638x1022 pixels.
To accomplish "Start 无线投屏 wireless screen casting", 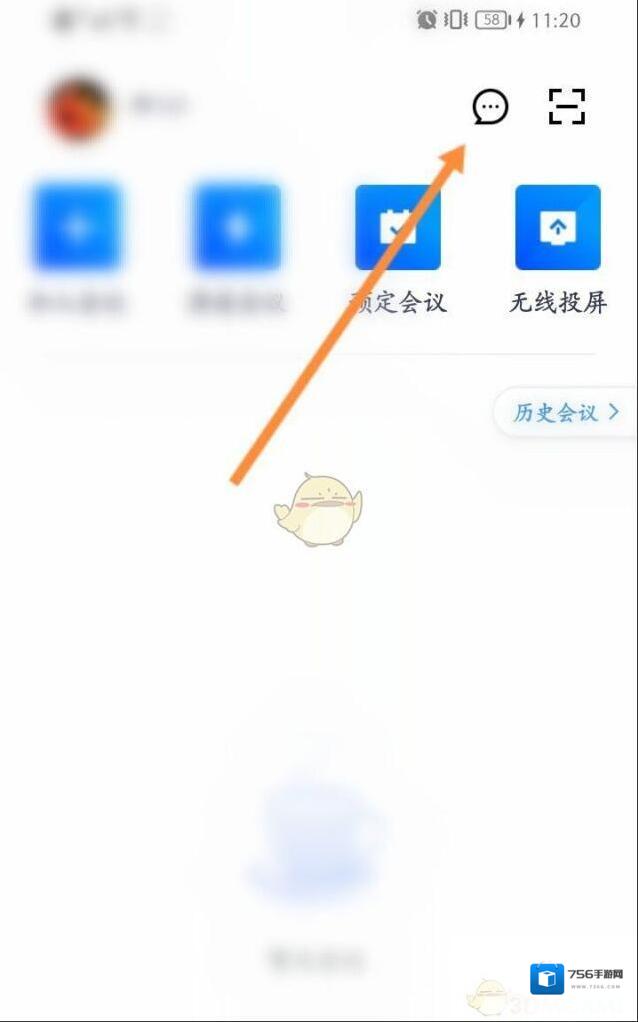I will 558,228.
